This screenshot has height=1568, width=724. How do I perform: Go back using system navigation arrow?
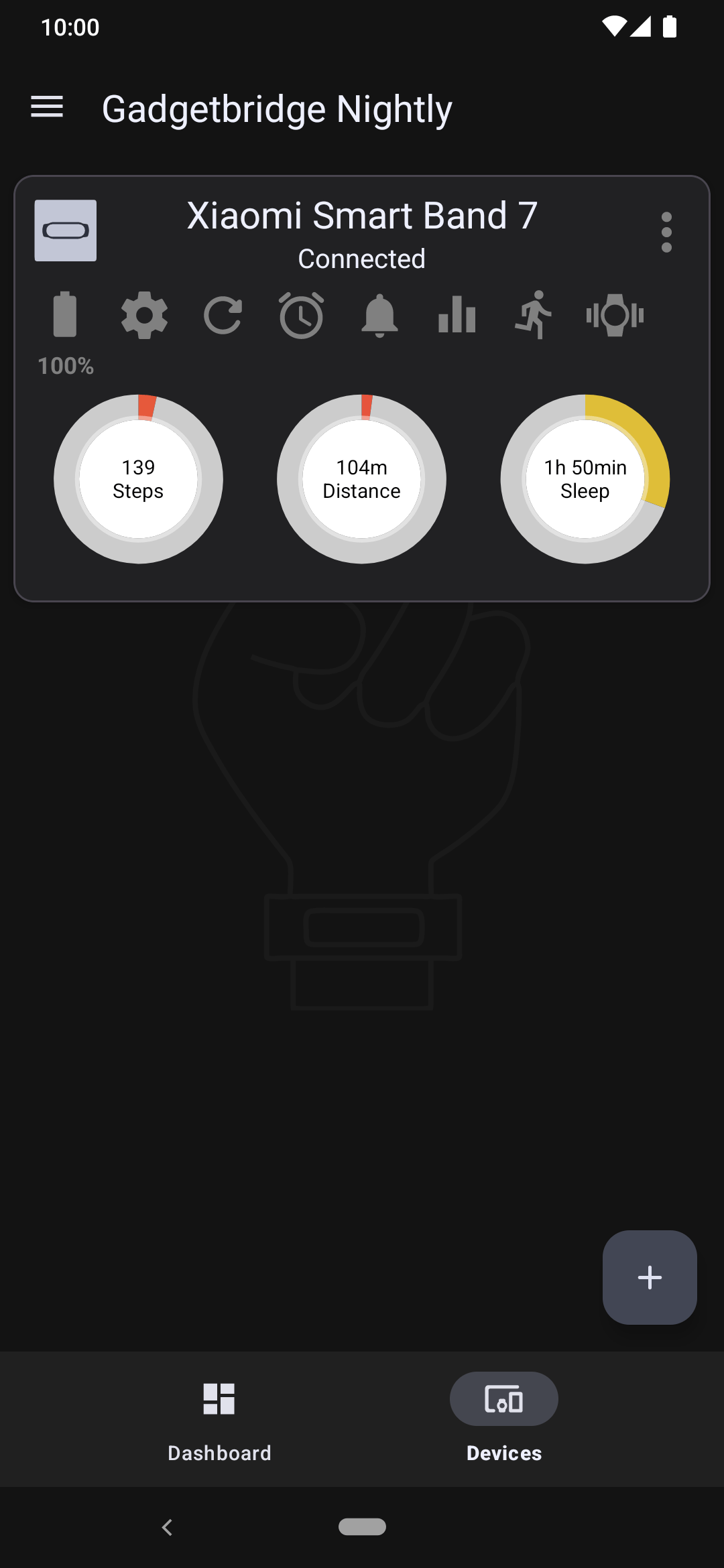pyautogui.click(x=168, y=1527)
